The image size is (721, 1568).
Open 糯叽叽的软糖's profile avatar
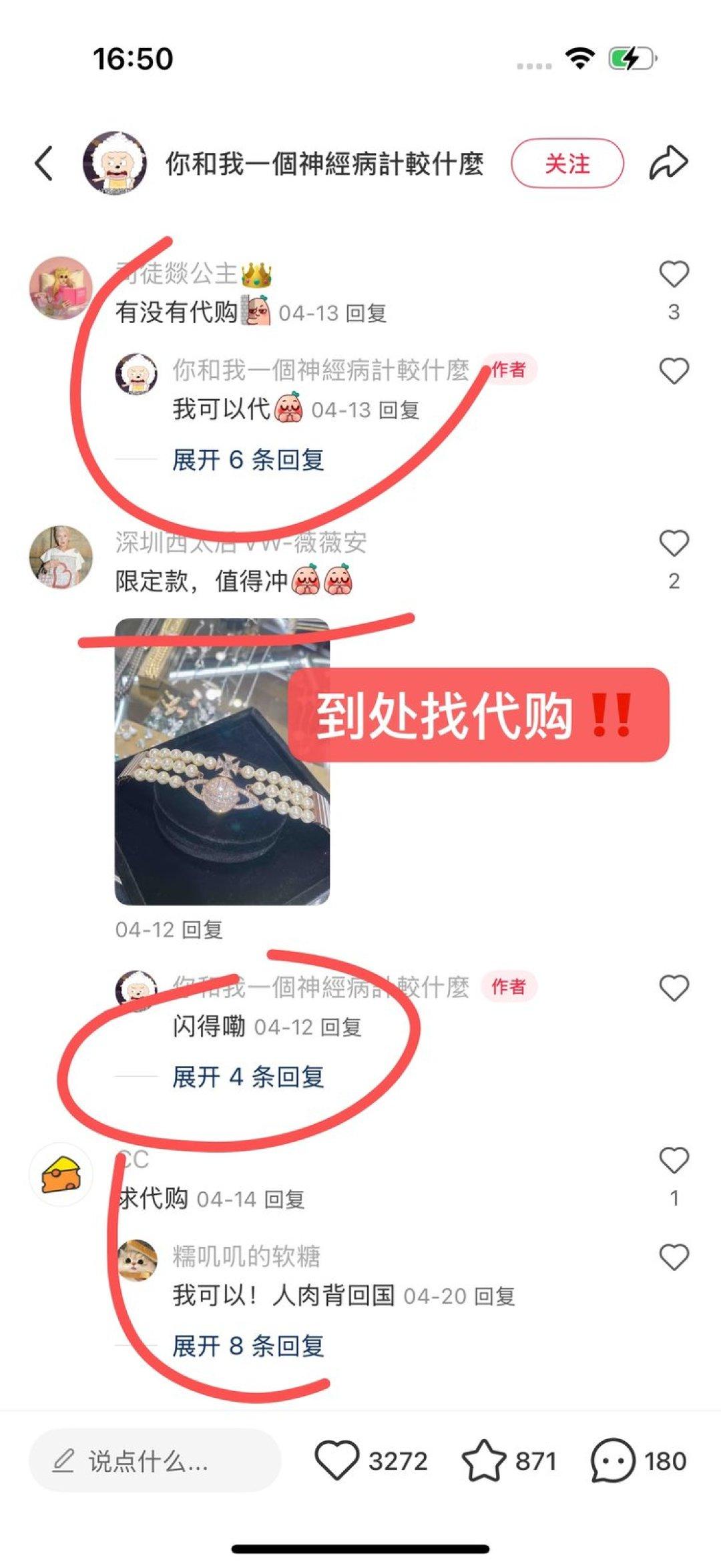point(137,1260)
